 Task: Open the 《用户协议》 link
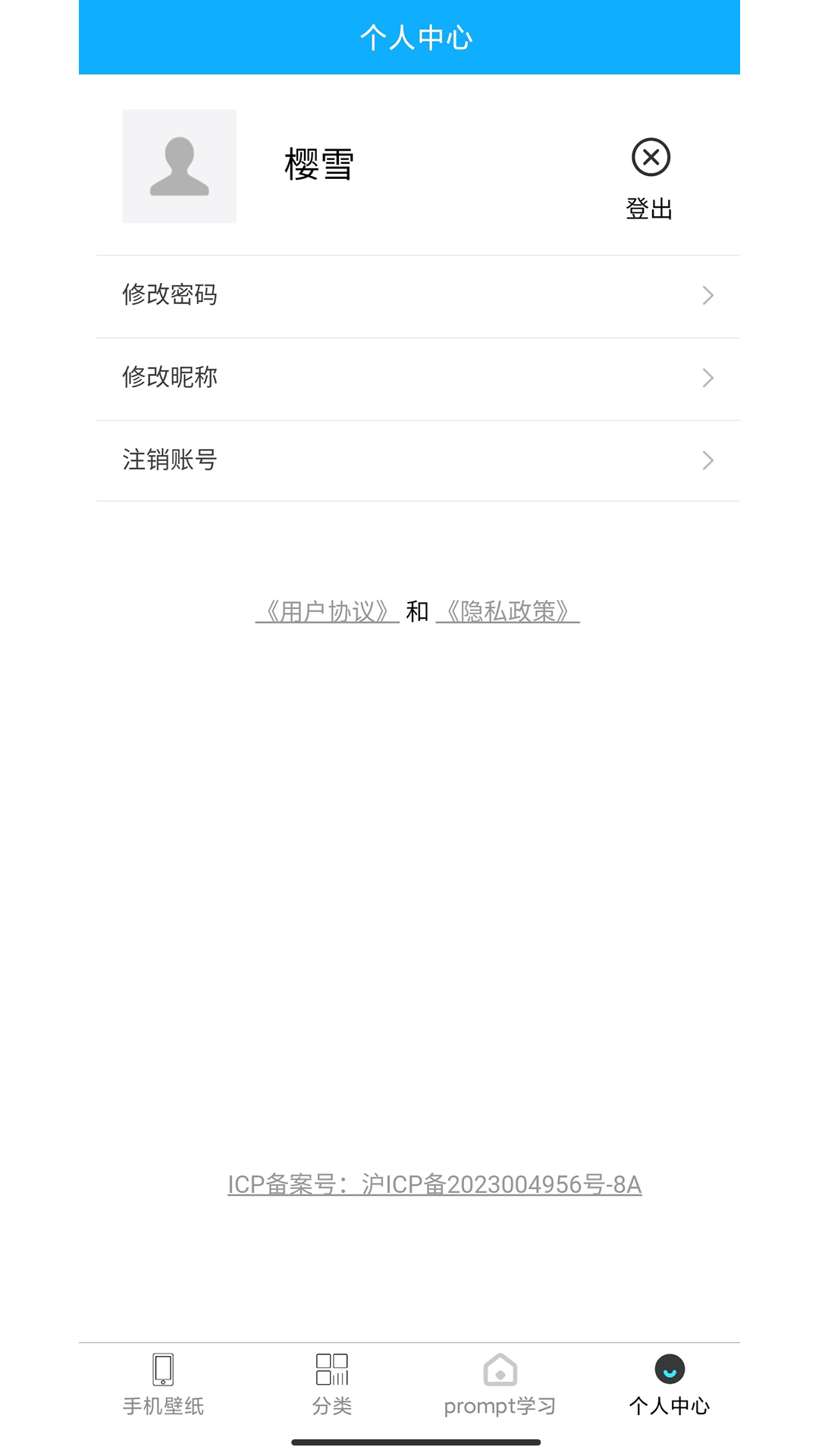[328, 611]
